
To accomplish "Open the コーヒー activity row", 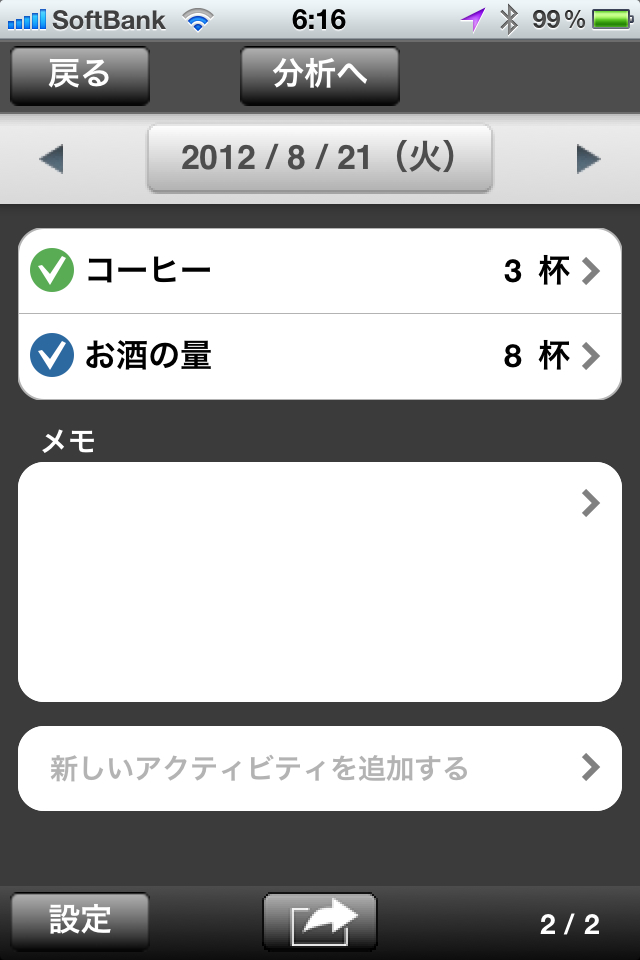I will (320, 271).
